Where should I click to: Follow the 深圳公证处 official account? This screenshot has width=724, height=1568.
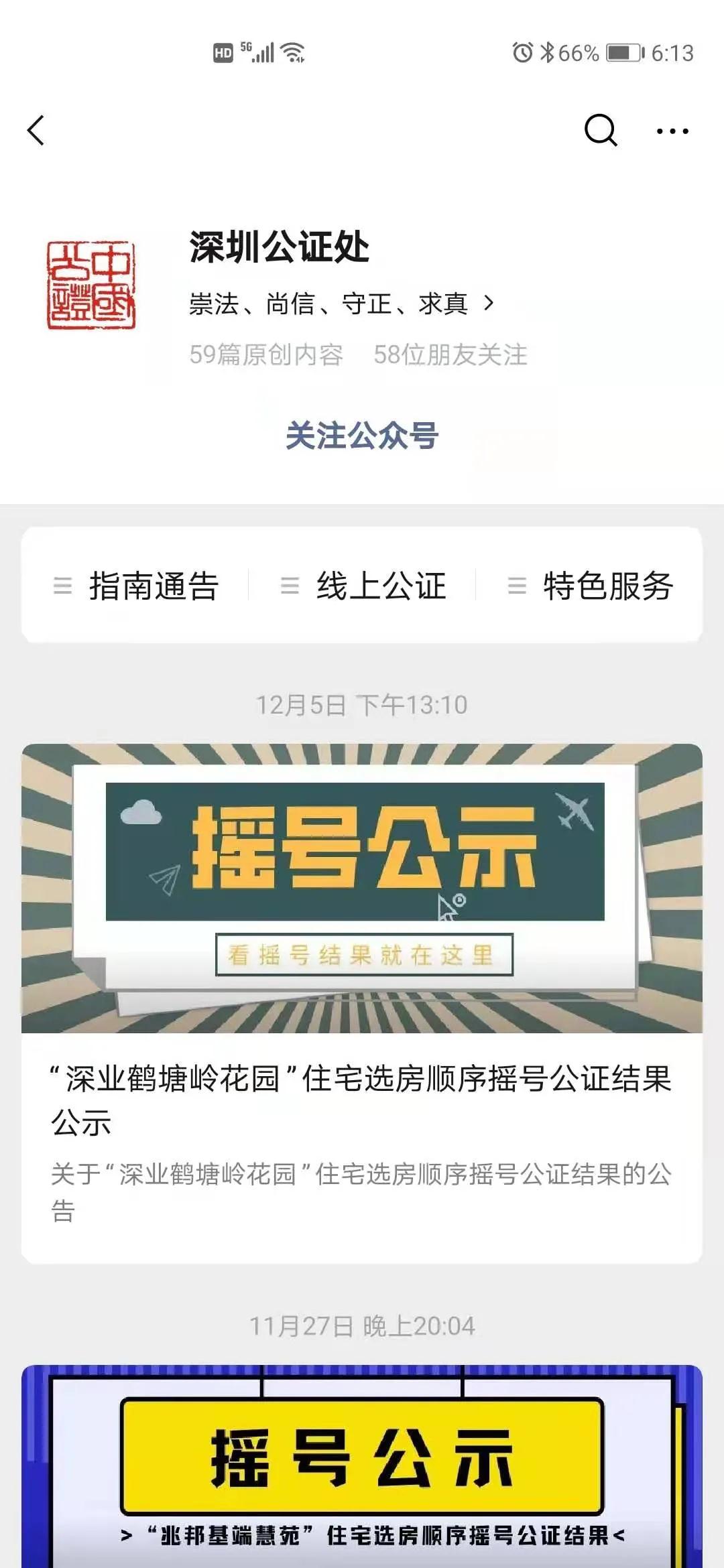(x=362, y=436)
